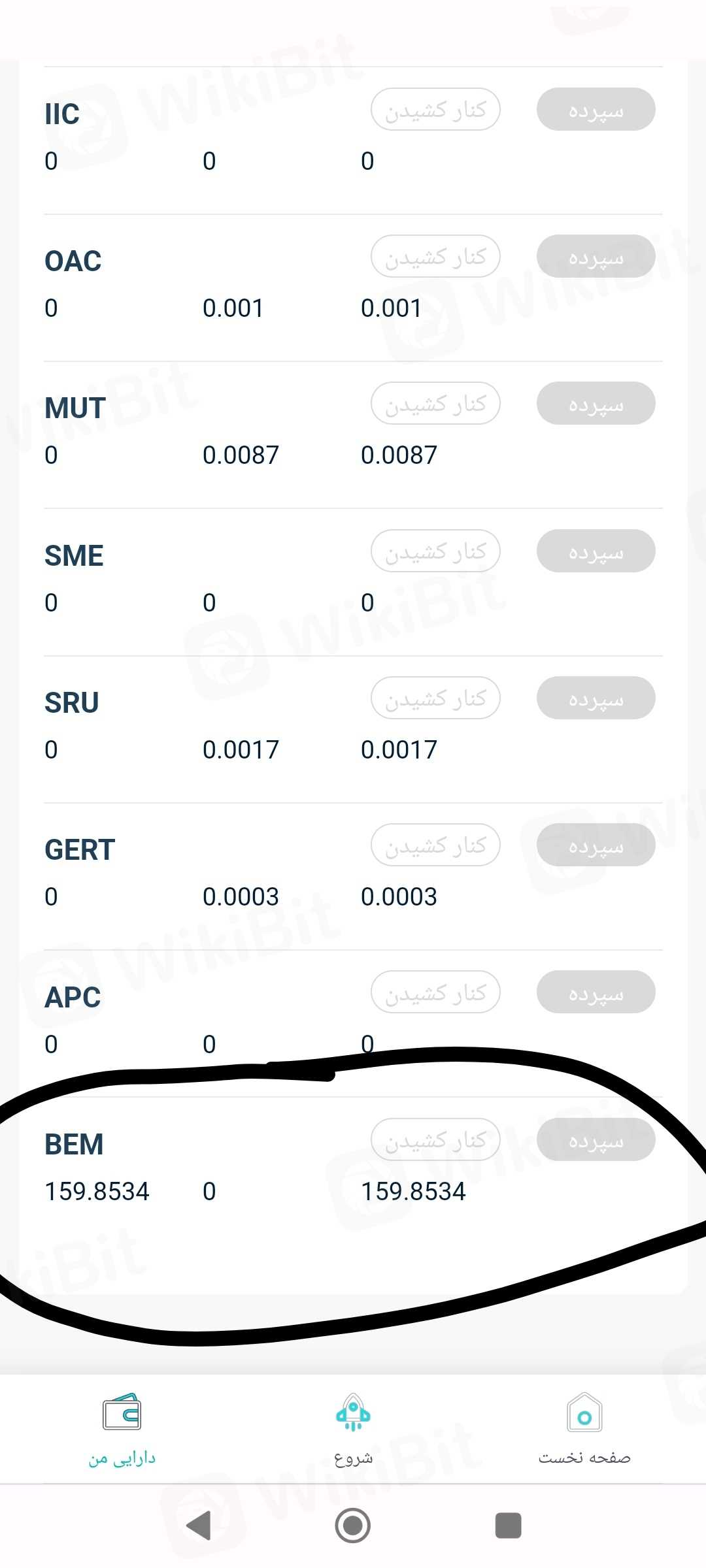Deposit BEM with the سپرده button
Image resolution: width=706 pixels, height=1568 pixels.
point(596,1140)
